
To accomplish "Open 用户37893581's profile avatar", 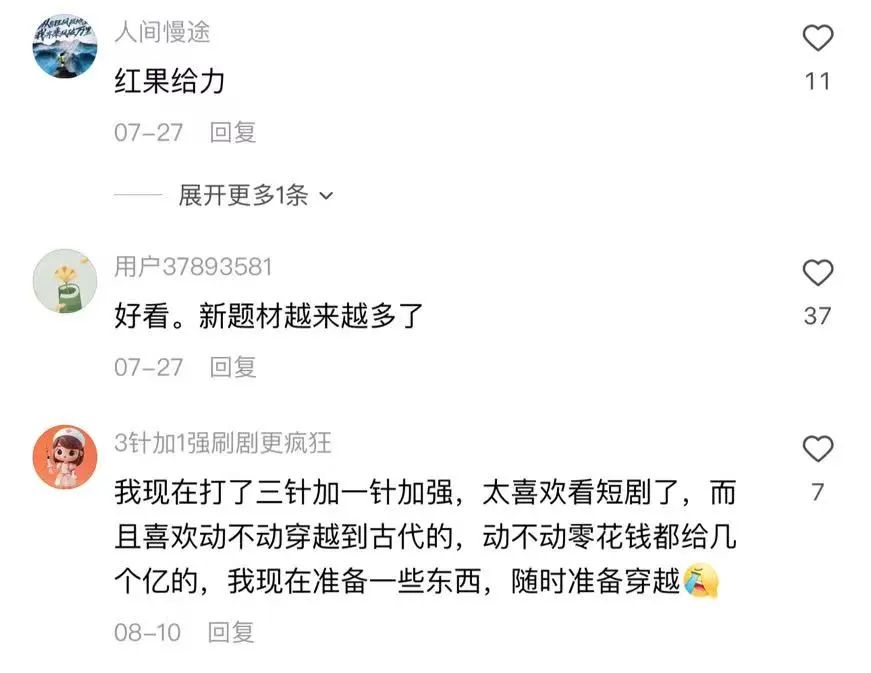I will tap(65, 281).
